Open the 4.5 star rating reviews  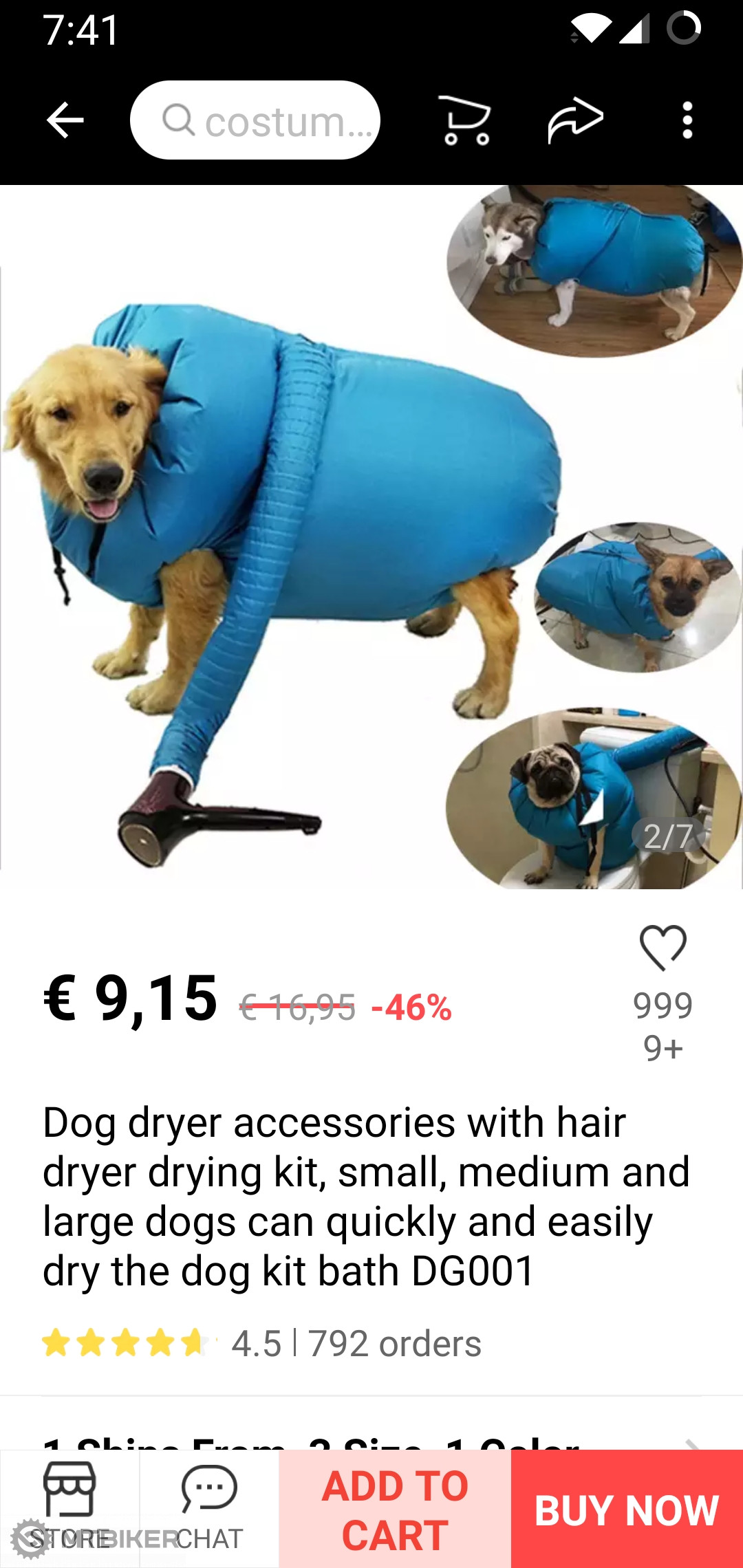261,1343
